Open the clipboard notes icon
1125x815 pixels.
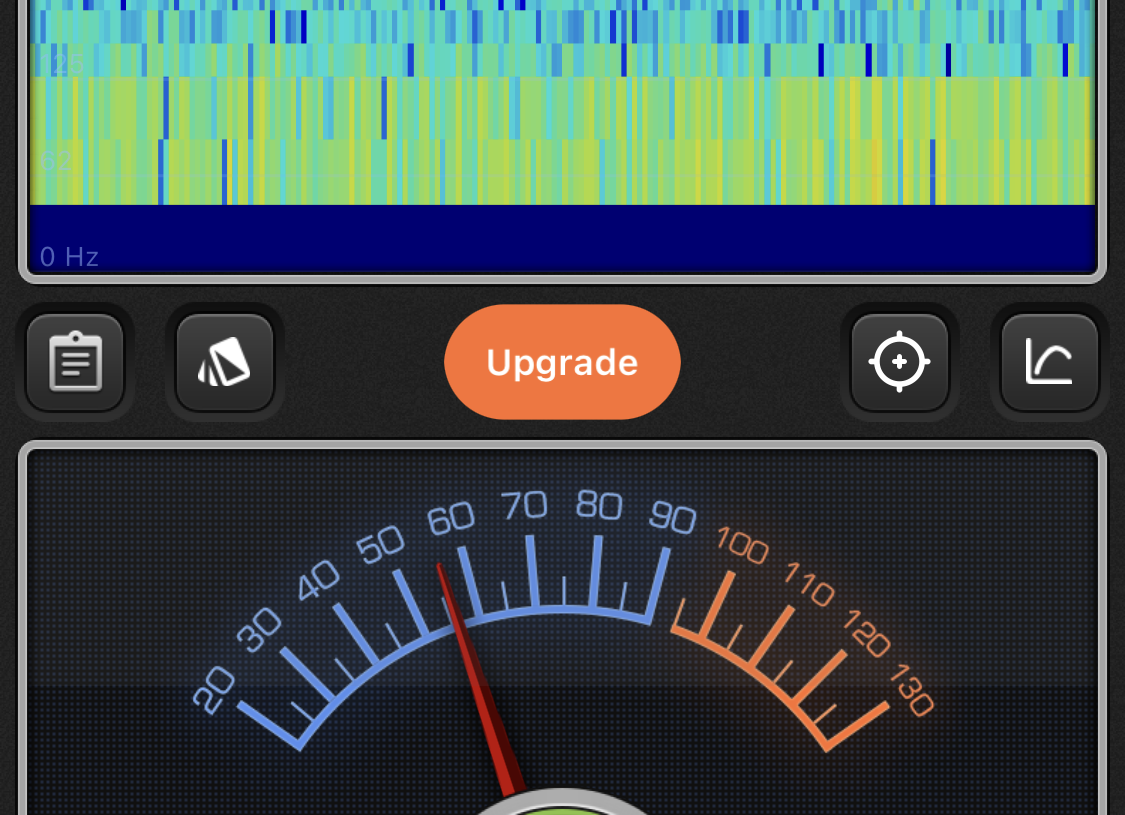(x=75, y=362)
